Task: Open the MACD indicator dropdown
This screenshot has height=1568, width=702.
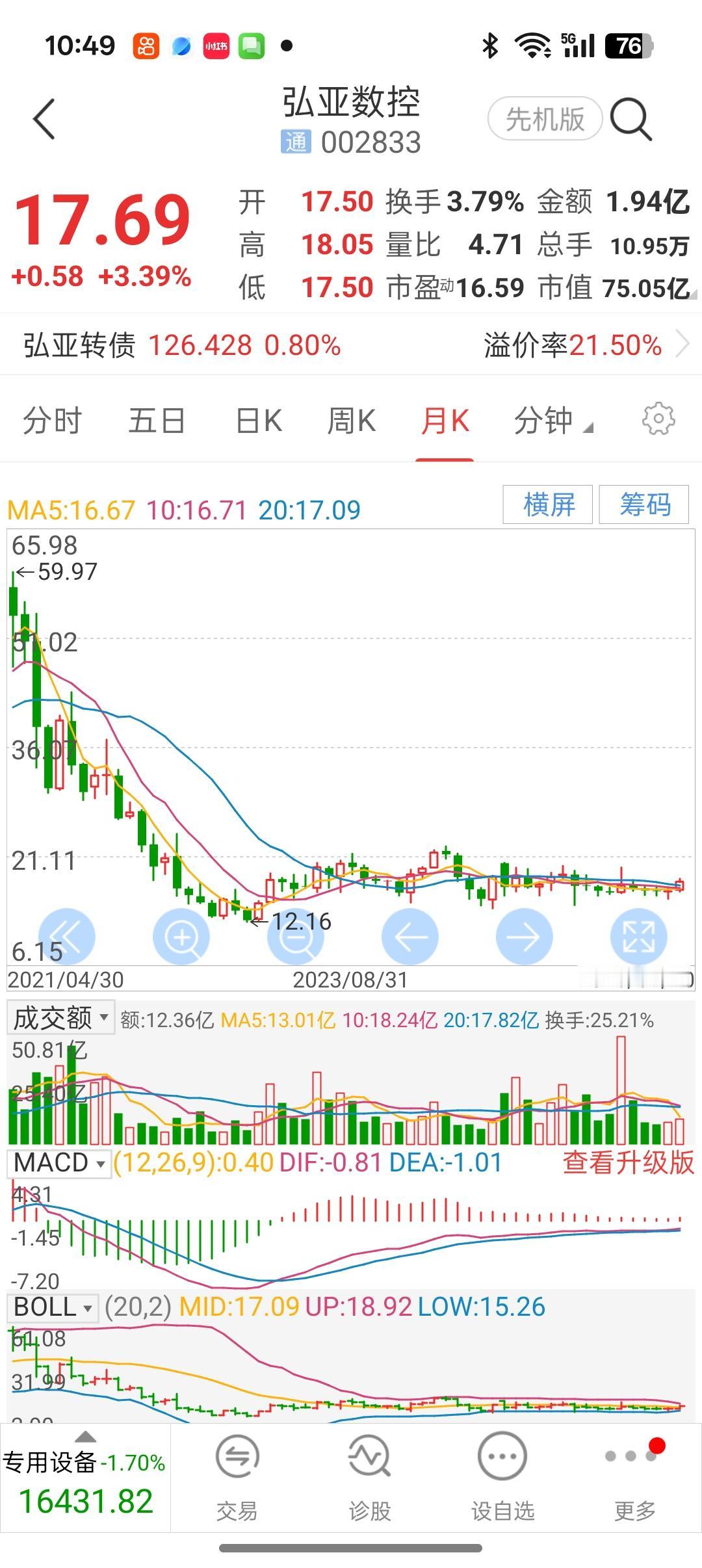Action: pyautogui.click(x=58, y=1163)
